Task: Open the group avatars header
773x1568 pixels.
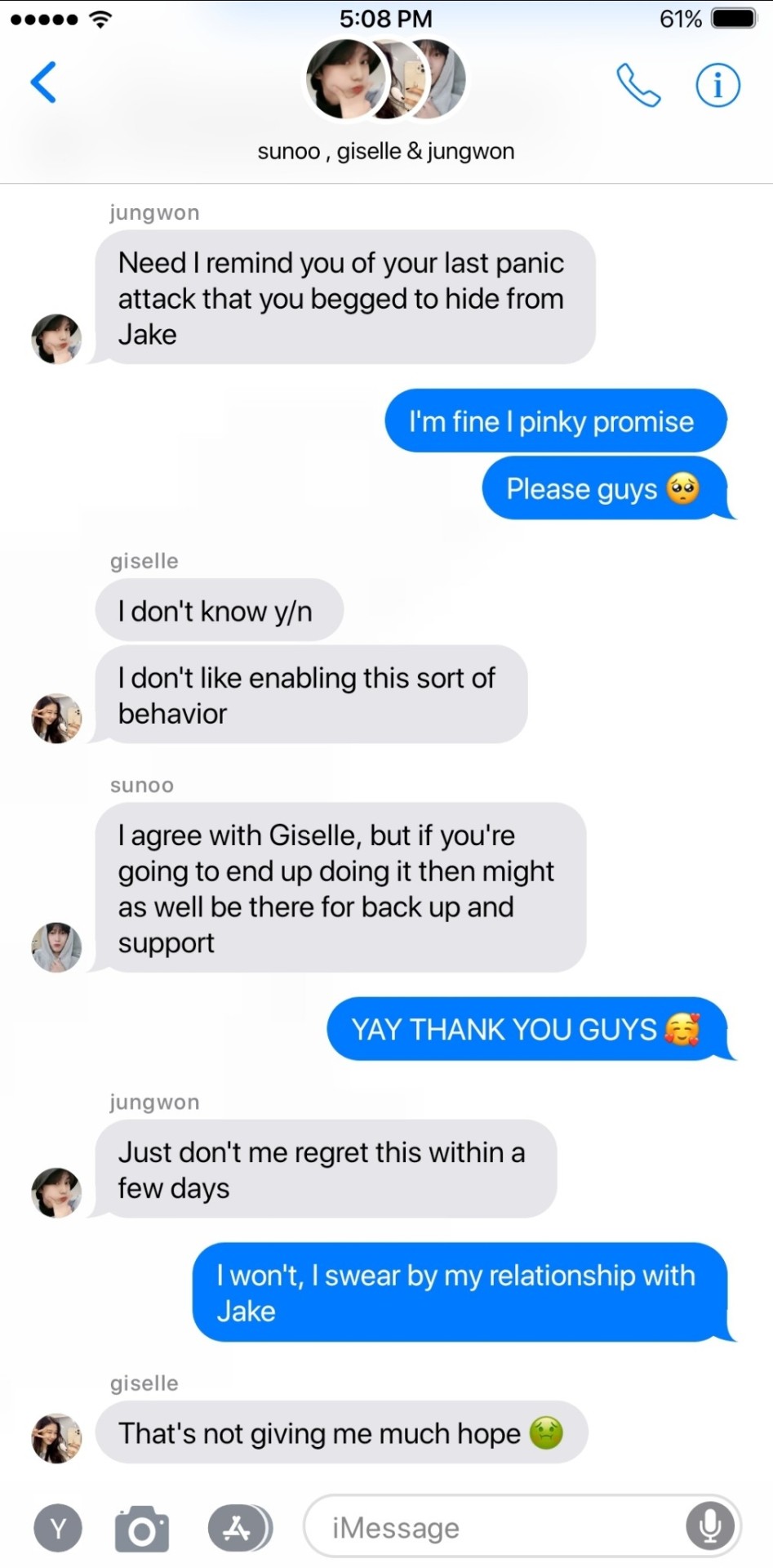Action: coord(385,80)
